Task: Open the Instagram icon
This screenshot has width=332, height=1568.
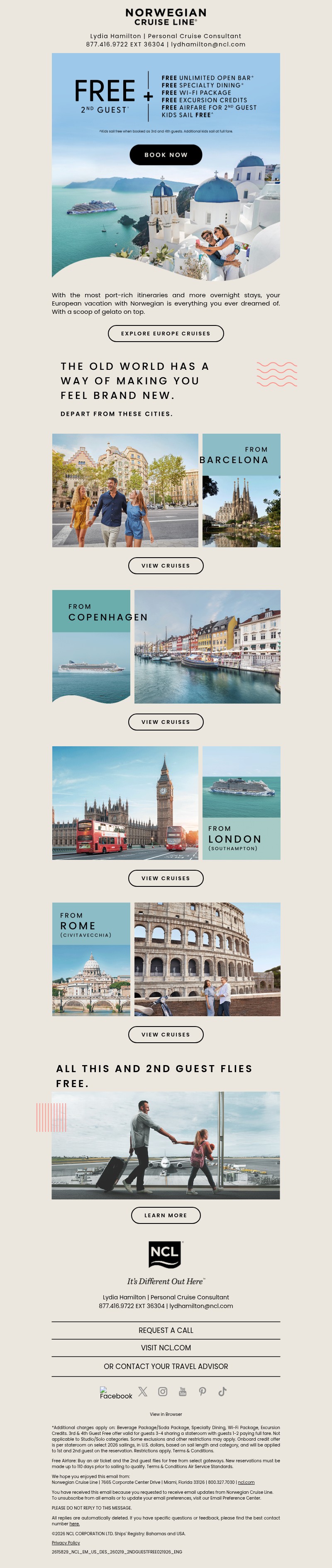Action: click(163, 1391)
